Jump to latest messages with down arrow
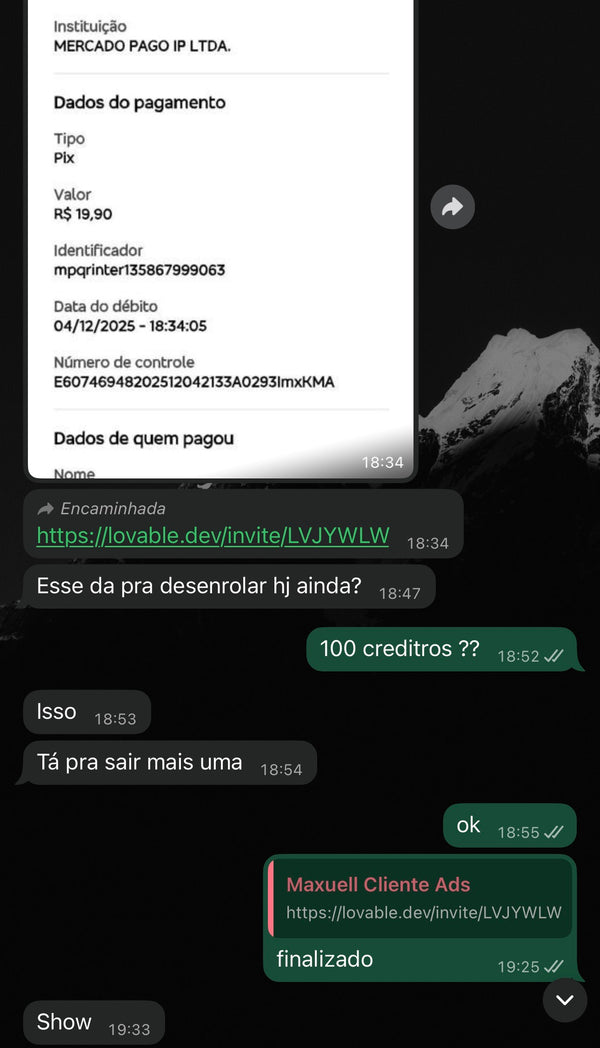Viewport: 600px width, 1048px height. tap(565, 999)
